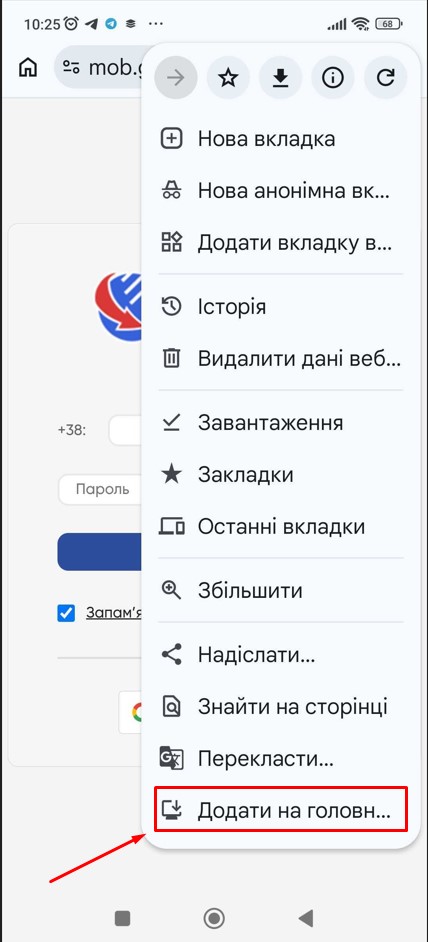The height and width of the screenshot is (942, 428).
Task: Tap Перекласти to translate page
Action: [281, 759]
